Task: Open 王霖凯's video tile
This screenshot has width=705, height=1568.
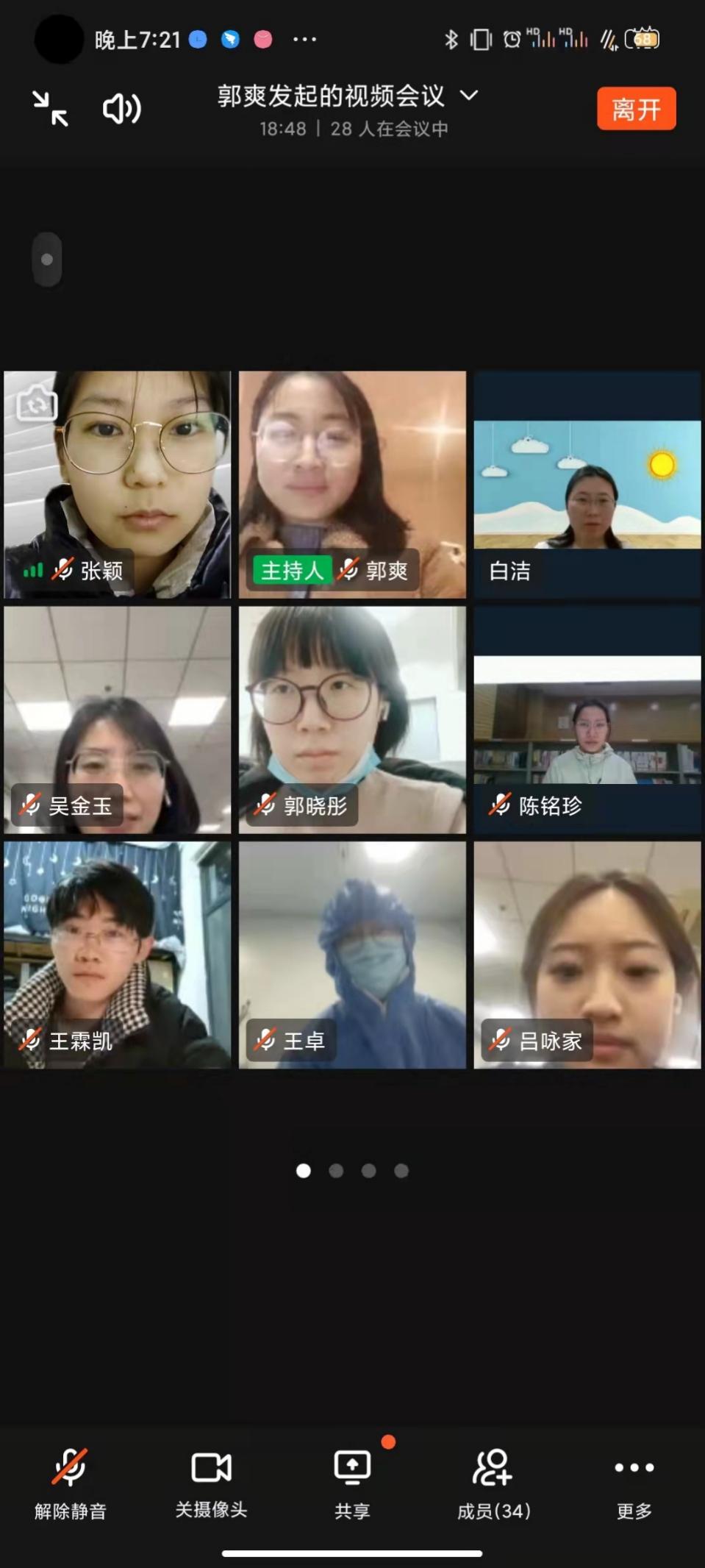Action: [x=117, y=955]
